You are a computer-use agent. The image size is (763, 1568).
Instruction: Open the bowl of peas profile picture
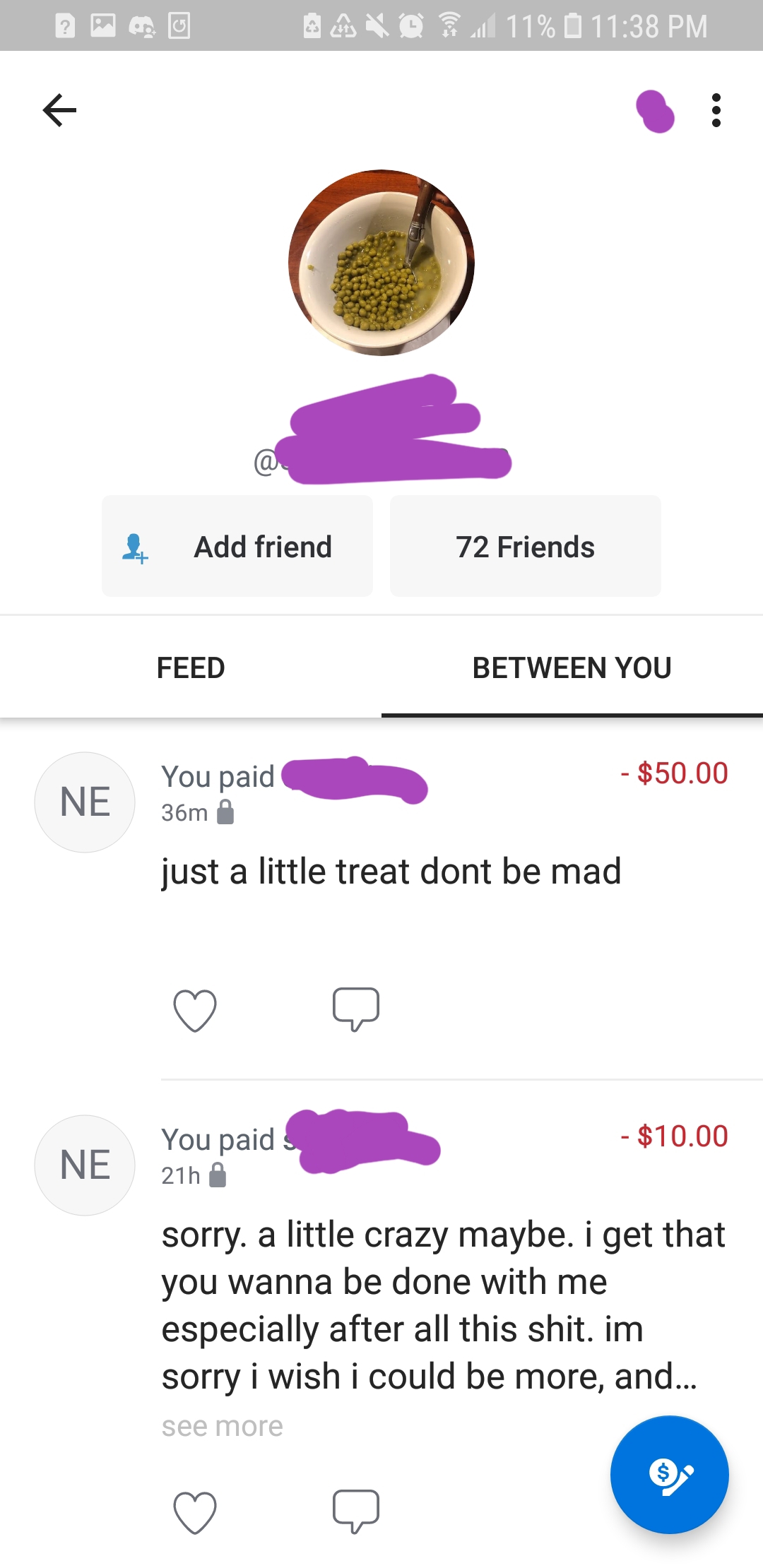pos(381,263)
